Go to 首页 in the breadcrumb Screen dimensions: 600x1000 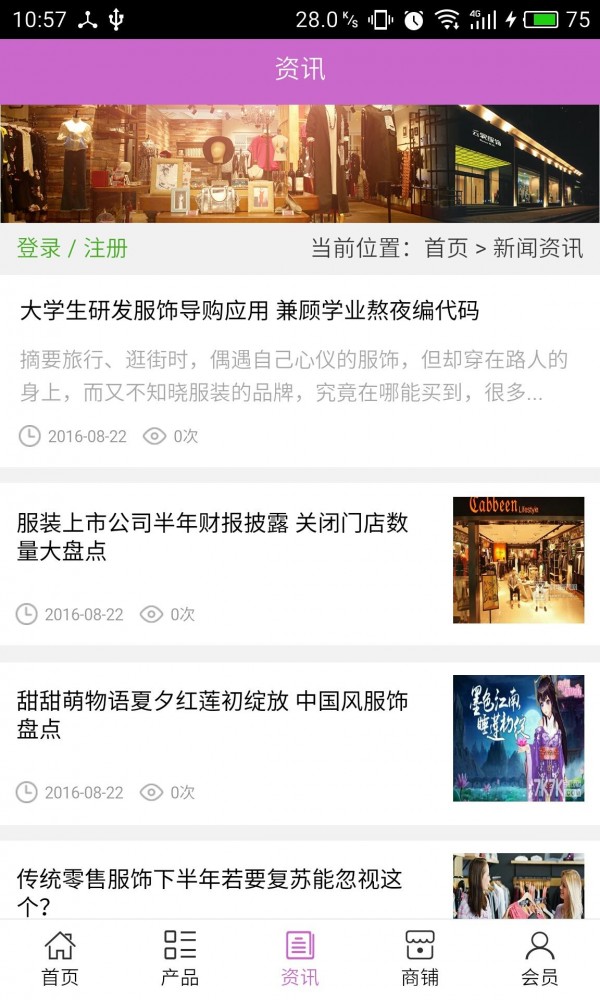coord(446,248)
